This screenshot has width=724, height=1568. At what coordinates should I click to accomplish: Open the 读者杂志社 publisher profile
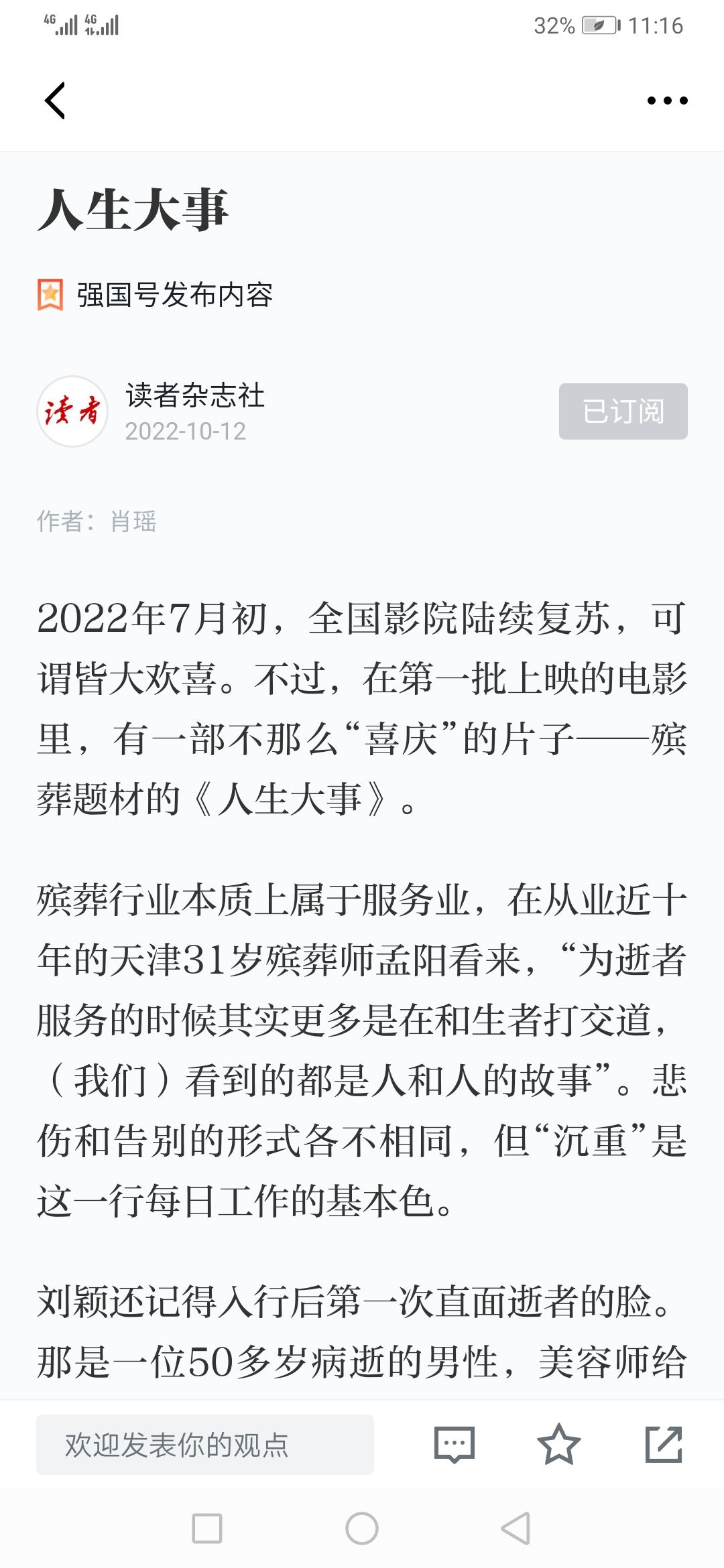(x=194, y=395)
